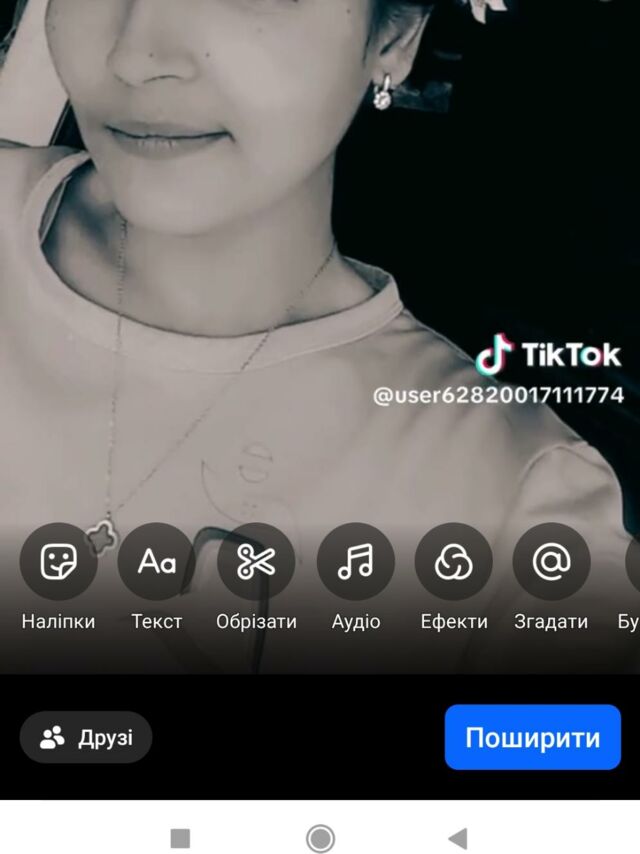The height and width of the screenshot is (854, 640).
Task: Go back using the system back button
Action: pyautogui.click(x=458, y=838)
